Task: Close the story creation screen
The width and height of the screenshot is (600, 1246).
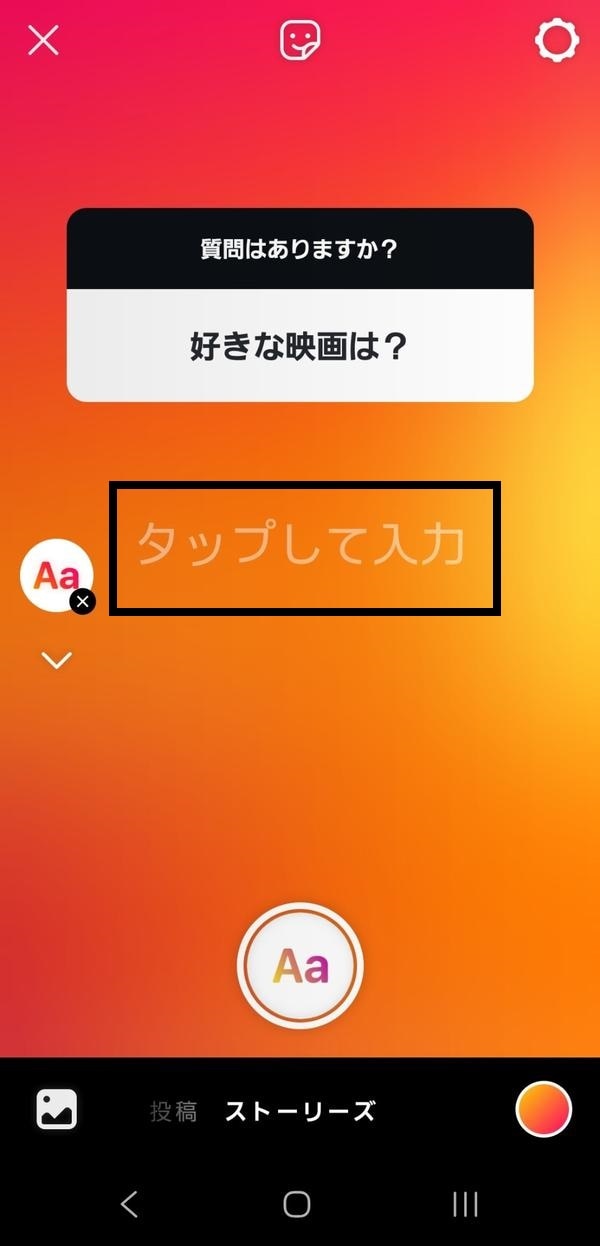Action: click(43, 41)
